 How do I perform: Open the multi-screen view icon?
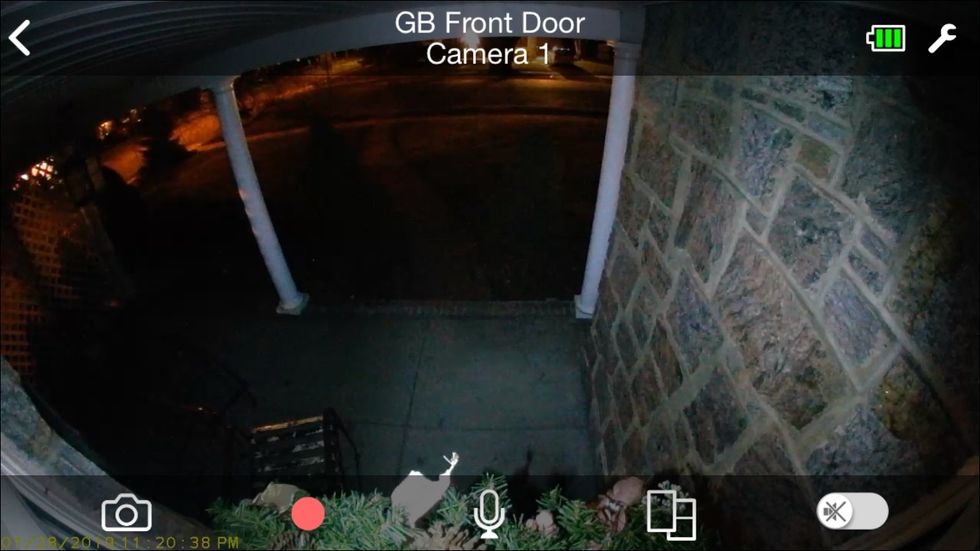point(671,515)
